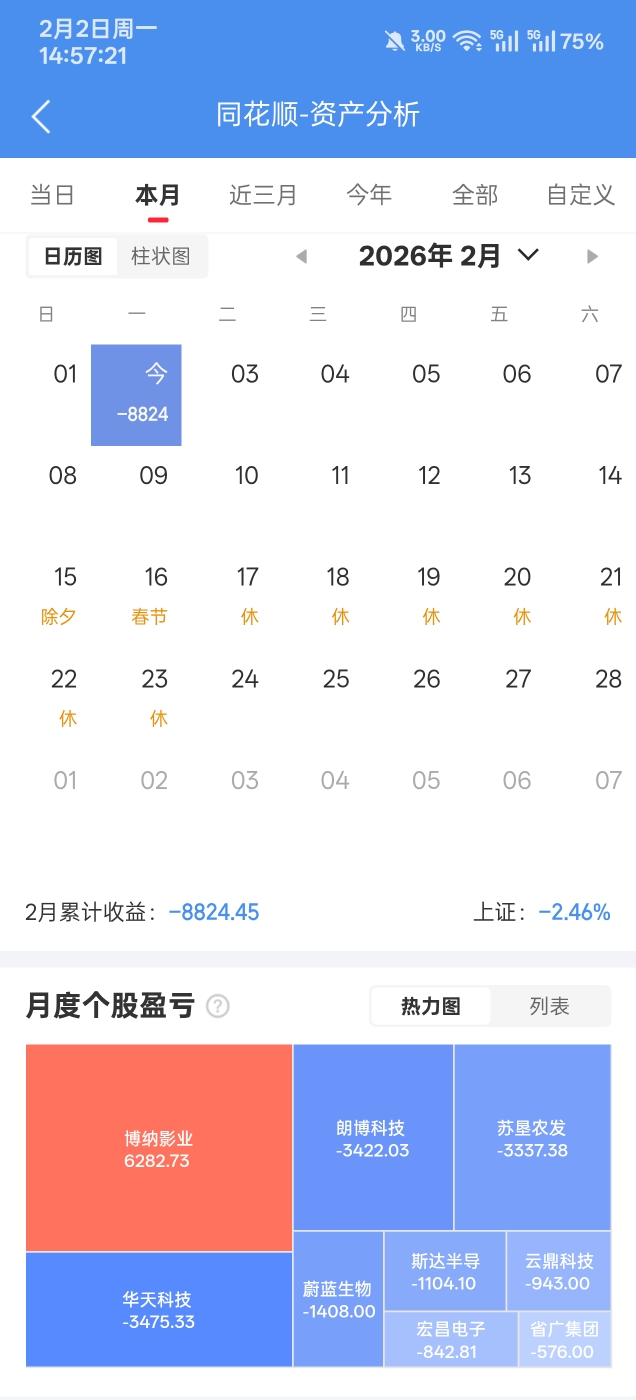Switch to the 当日 tab
The image size is (636, 1400).
[53, 195]
